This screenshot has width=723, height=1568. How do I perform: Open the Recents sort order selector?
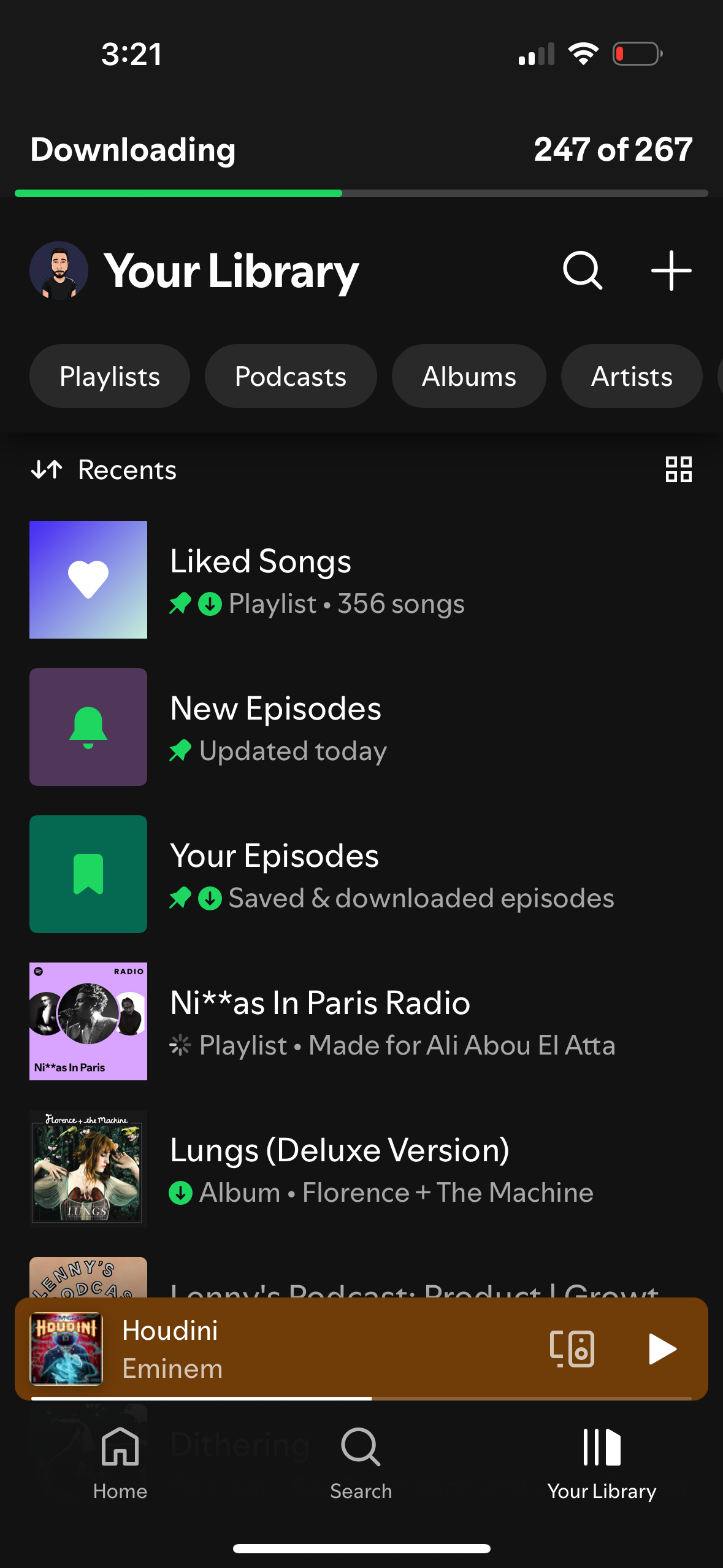[x=104, y=469]
